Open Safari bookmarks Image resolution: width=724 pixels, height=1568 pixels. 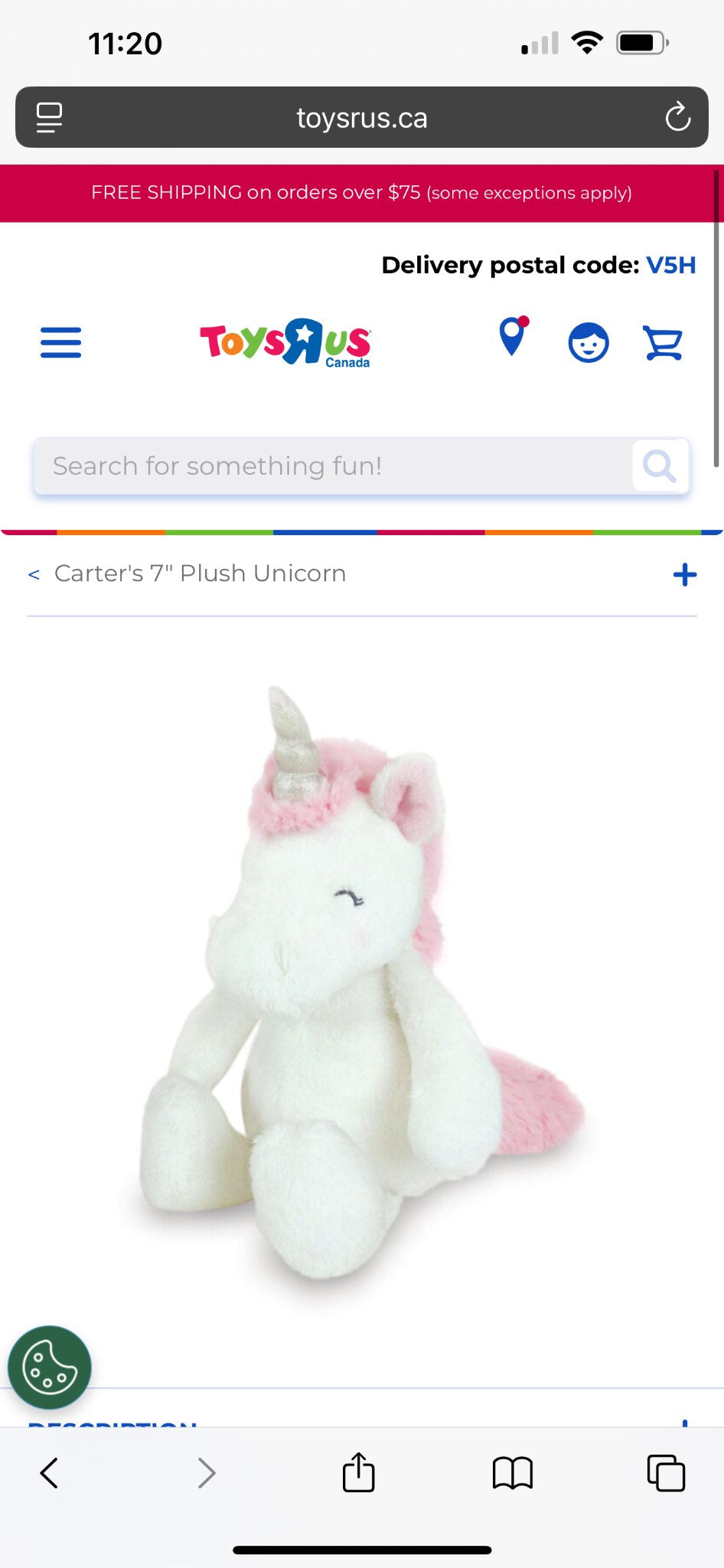click(512, 1472)
